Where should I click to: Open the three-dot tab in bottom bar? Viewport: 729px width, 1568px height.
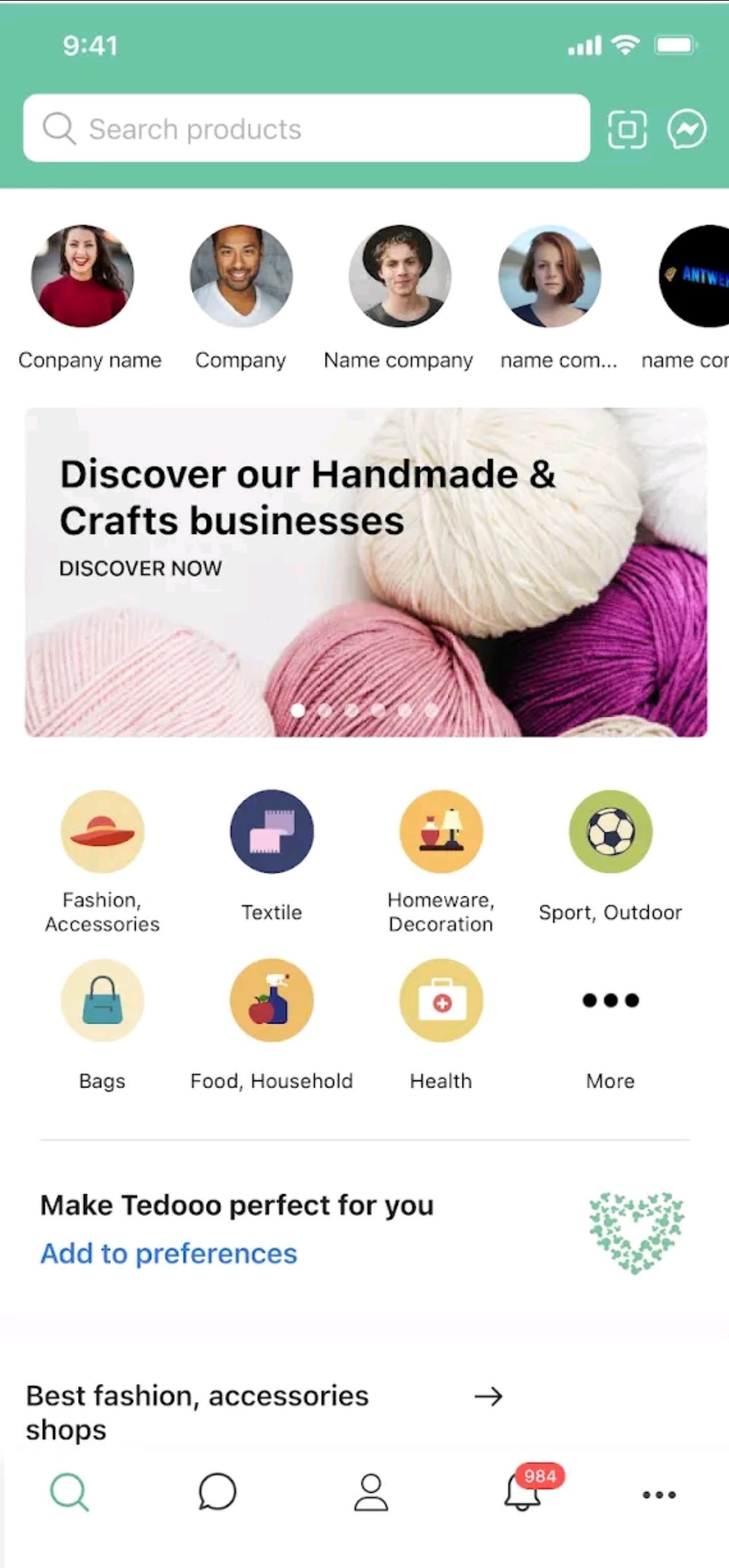click(x=659, y=1494)
